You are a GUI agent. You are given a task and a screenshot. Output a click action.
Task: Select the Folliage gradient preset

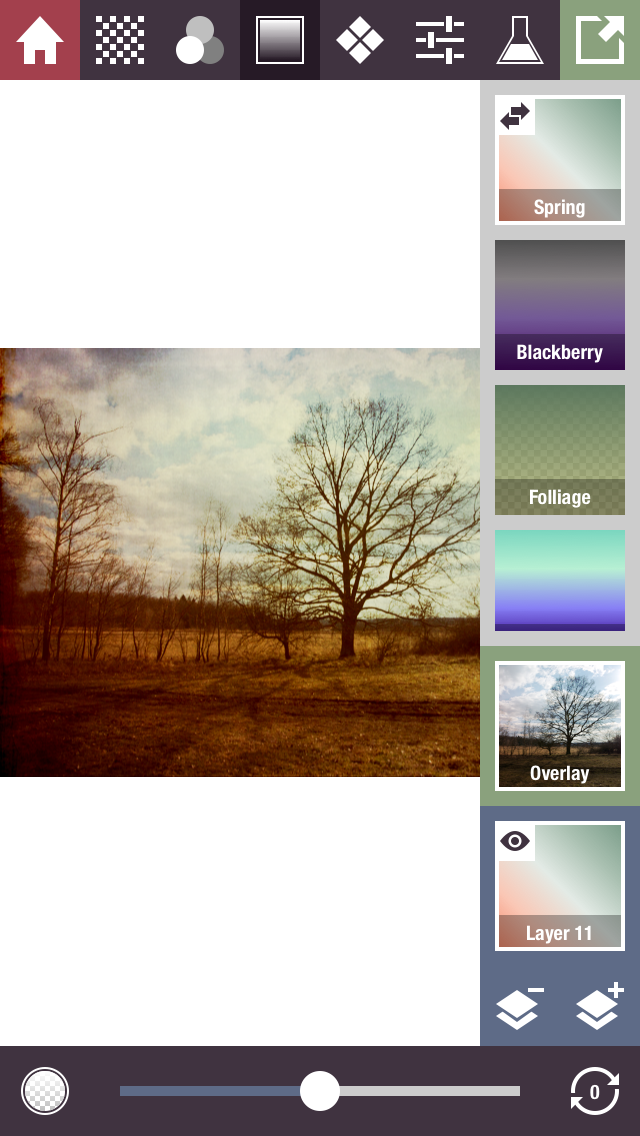(x=560, y=450)
